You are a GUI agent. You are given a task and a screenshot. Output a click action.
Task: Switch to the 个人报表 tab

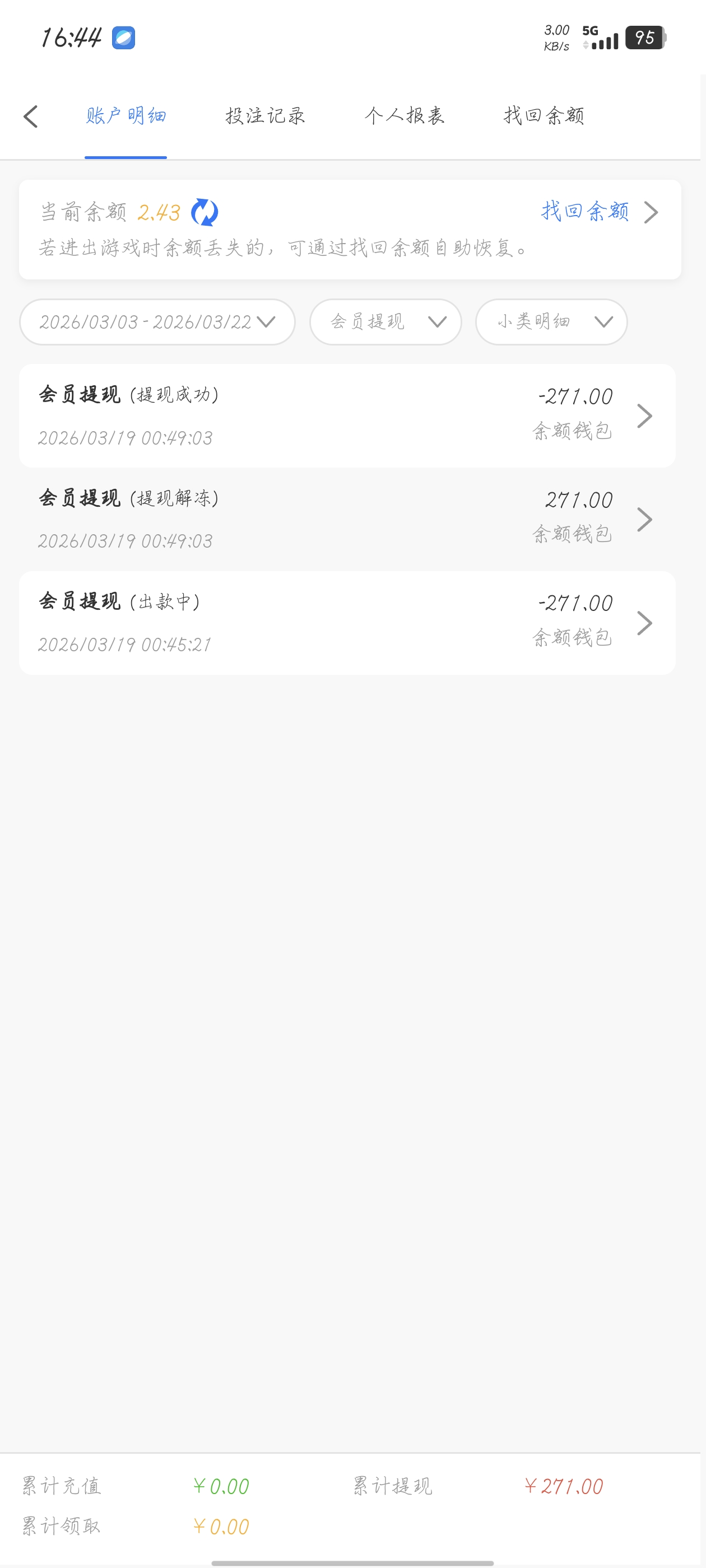[x=406, y=116]
